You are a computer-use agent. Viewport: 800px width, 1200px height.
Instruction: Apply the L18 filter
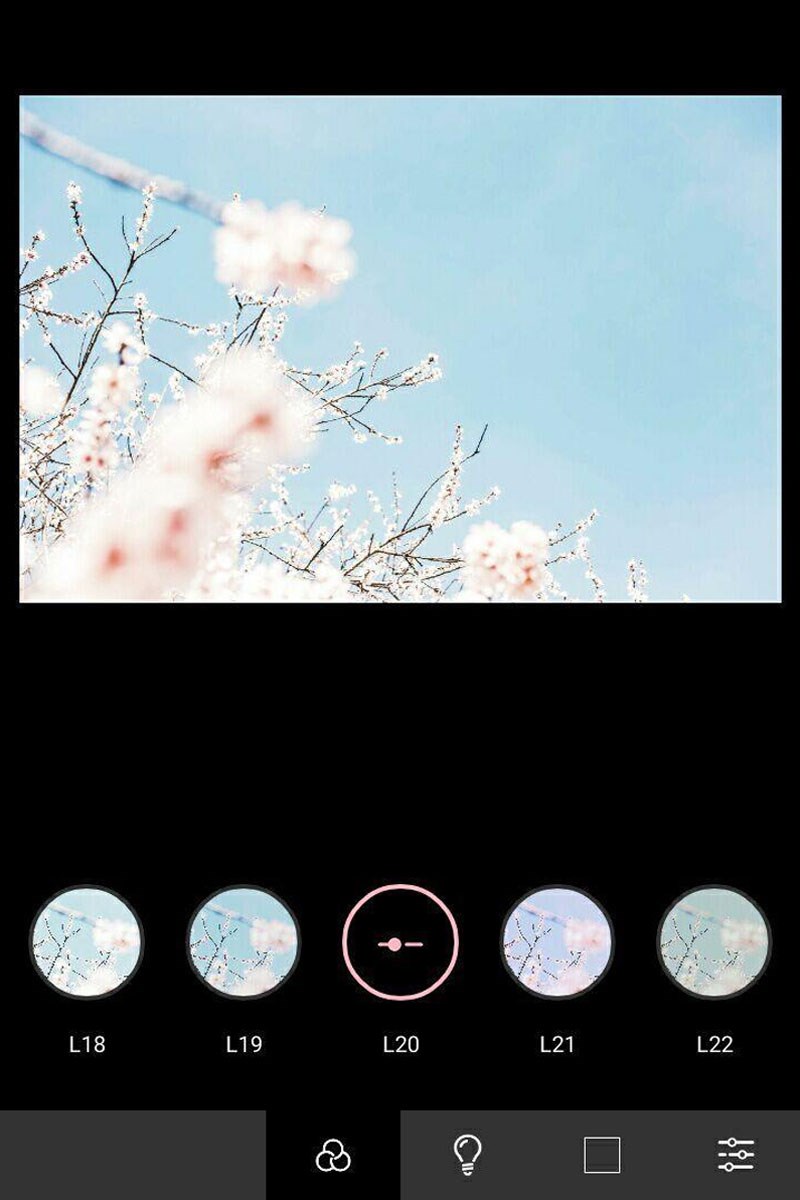[x=87, y=942]
